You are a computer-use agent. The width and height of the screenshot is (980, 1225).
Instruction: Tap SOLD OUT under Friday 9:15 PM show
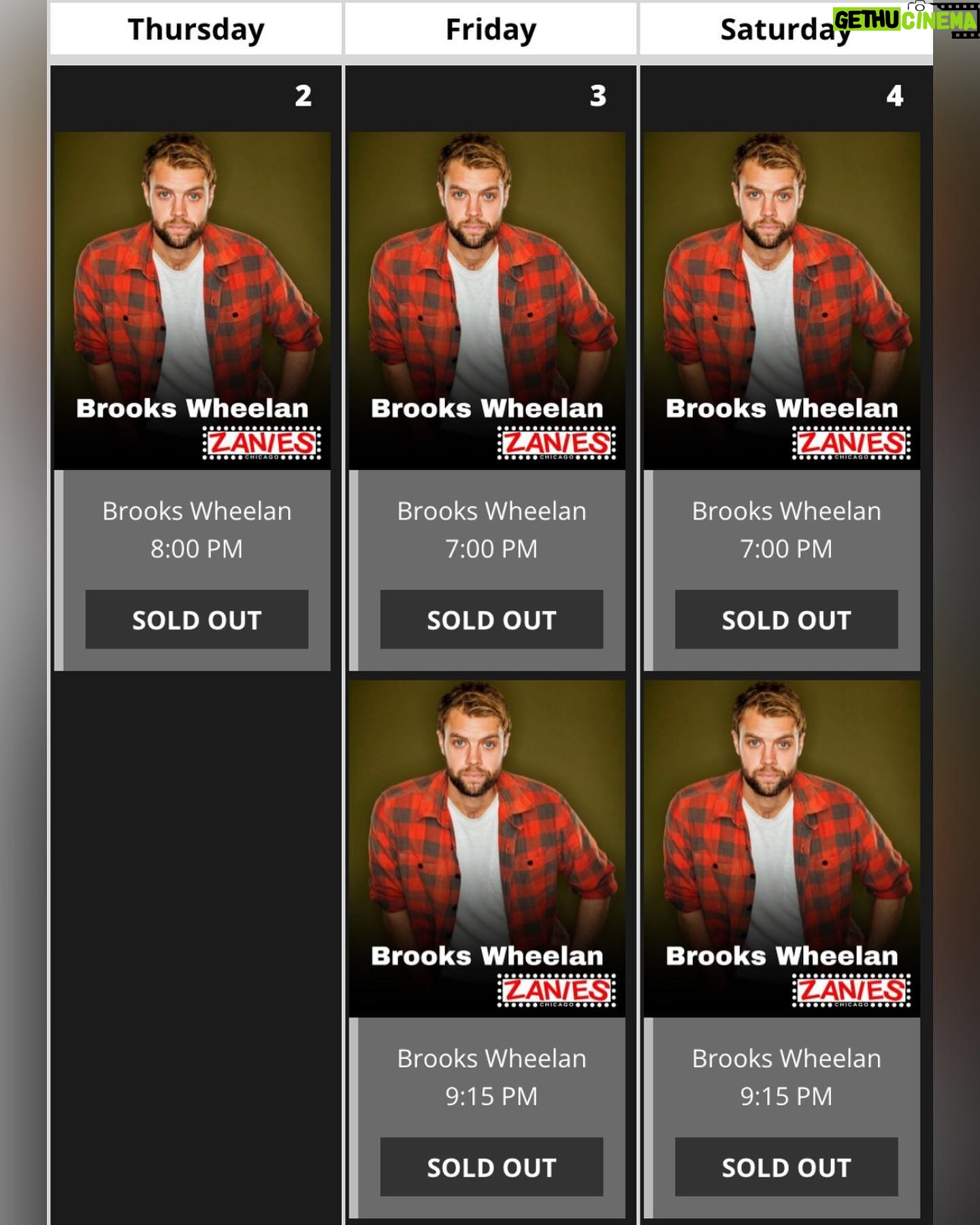pyautogui.click(x=491, y=1167)
